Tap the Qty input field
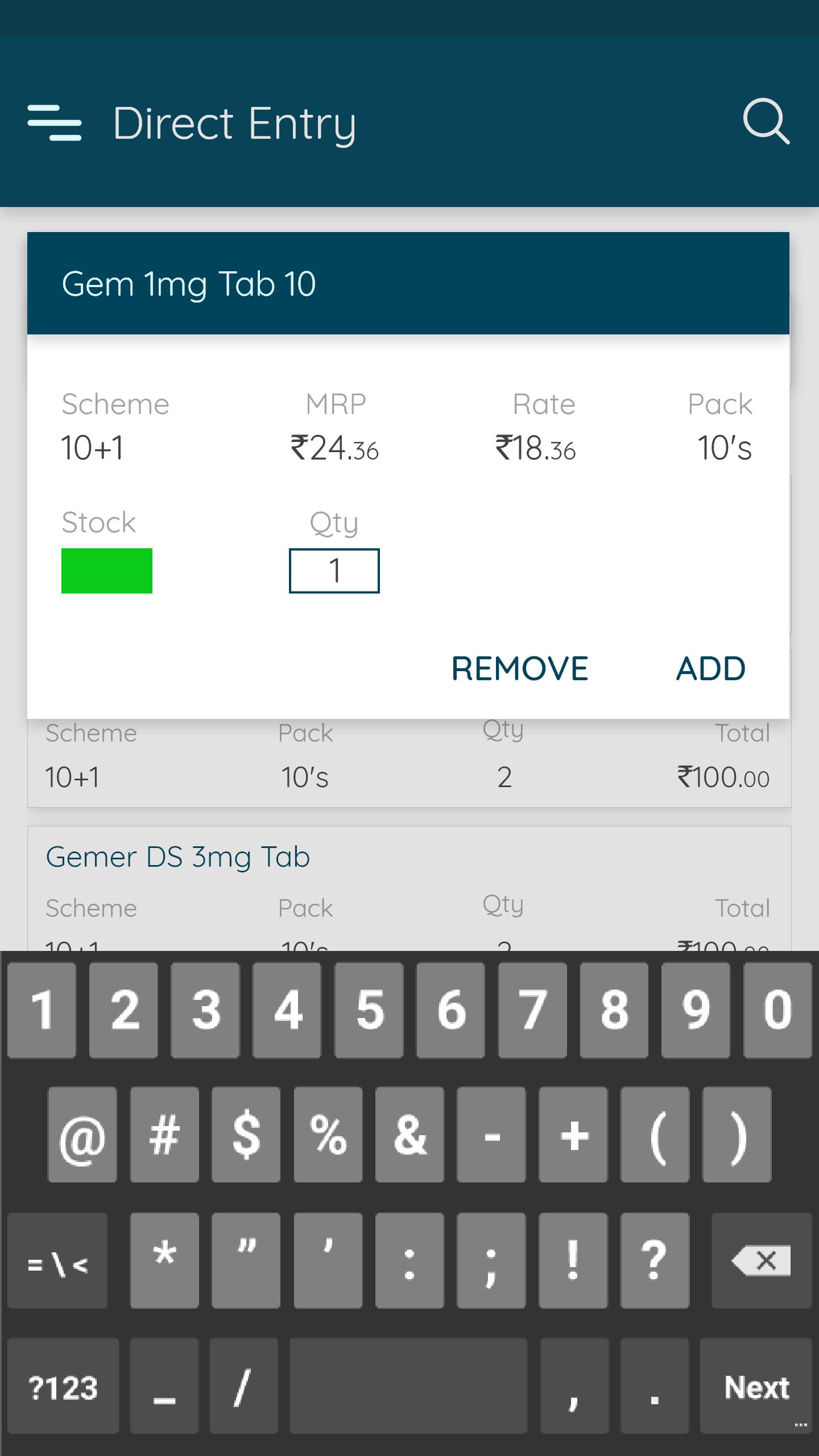The image size is (819, 1456). (334, 570)
